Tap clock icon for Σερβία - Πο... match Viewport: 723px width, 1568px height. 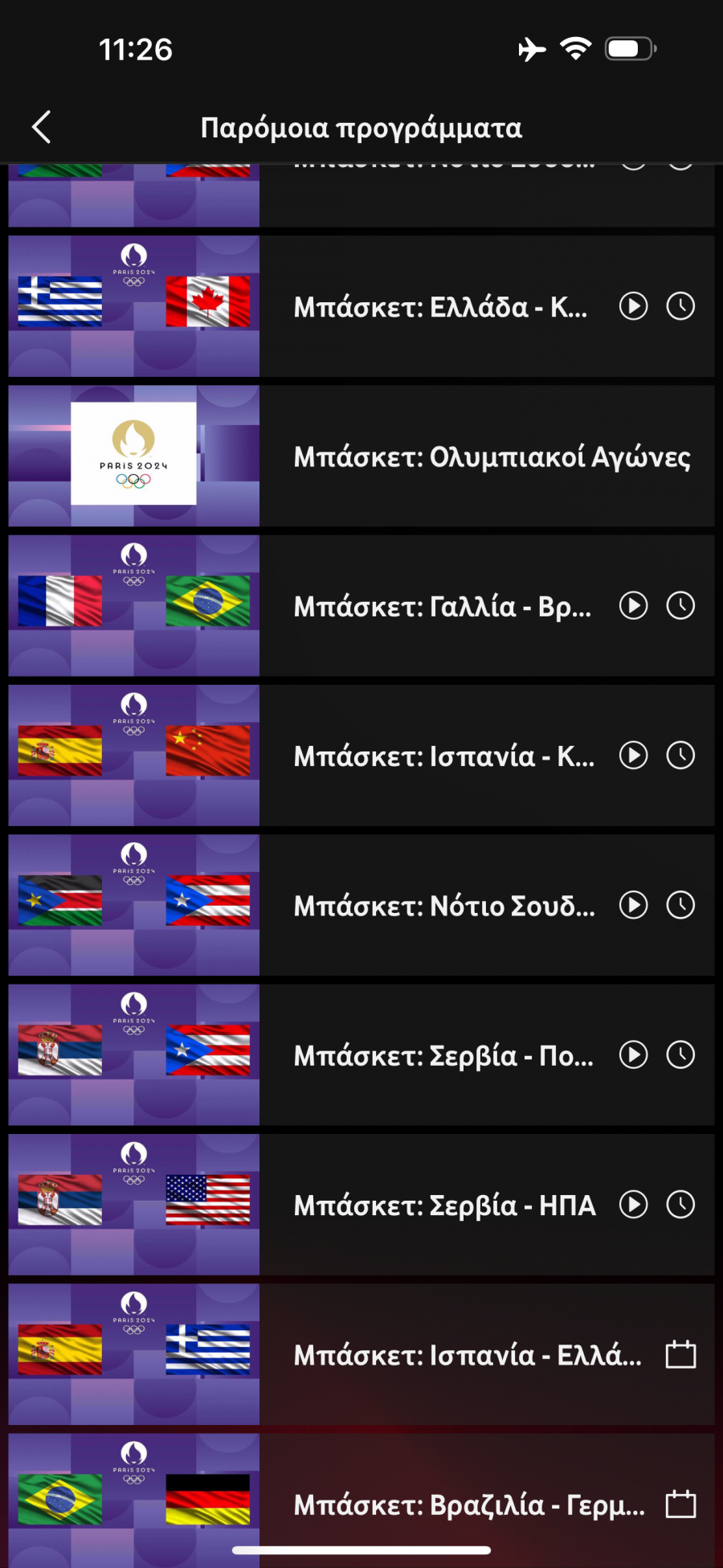click(x=680, y=1054)
